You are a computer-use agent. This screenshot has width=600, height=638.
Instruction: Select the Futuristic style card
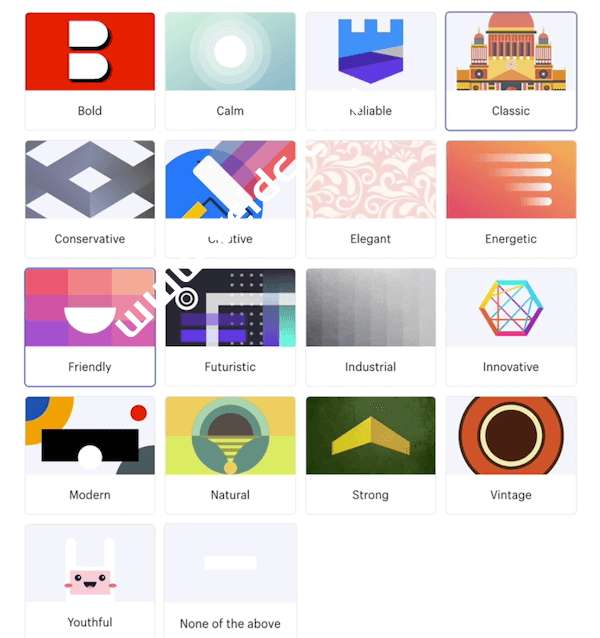pos(230,326)
